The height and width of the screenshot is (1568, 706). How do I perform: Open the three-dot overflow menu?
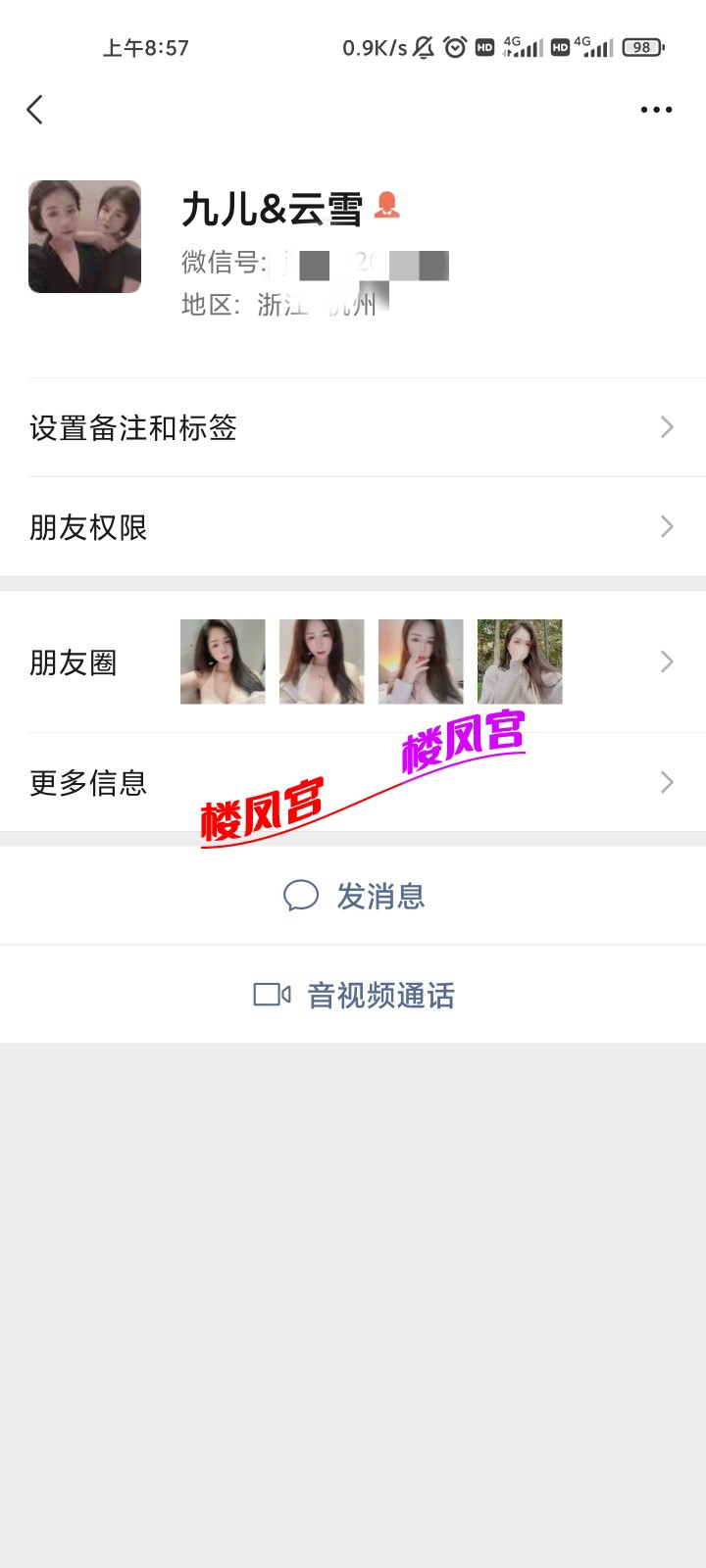tap(656, 110)
